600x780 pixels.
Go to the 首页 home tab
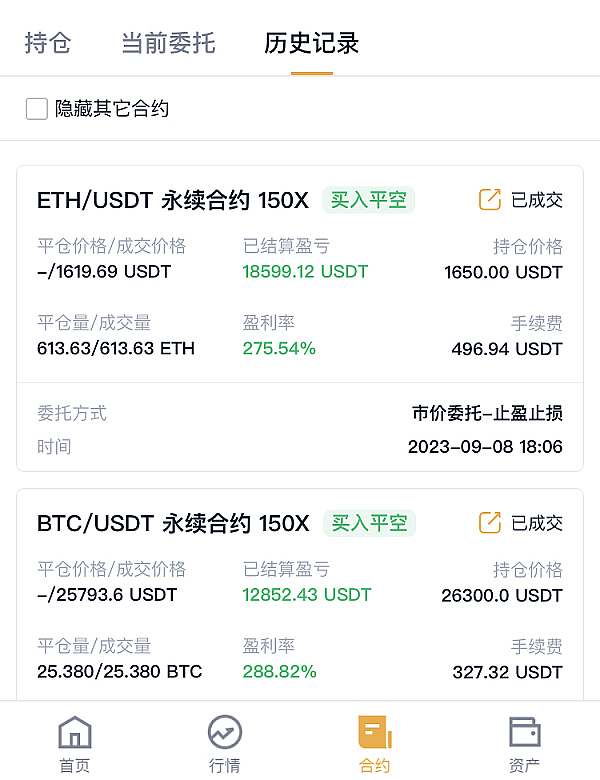coord(75,743)
